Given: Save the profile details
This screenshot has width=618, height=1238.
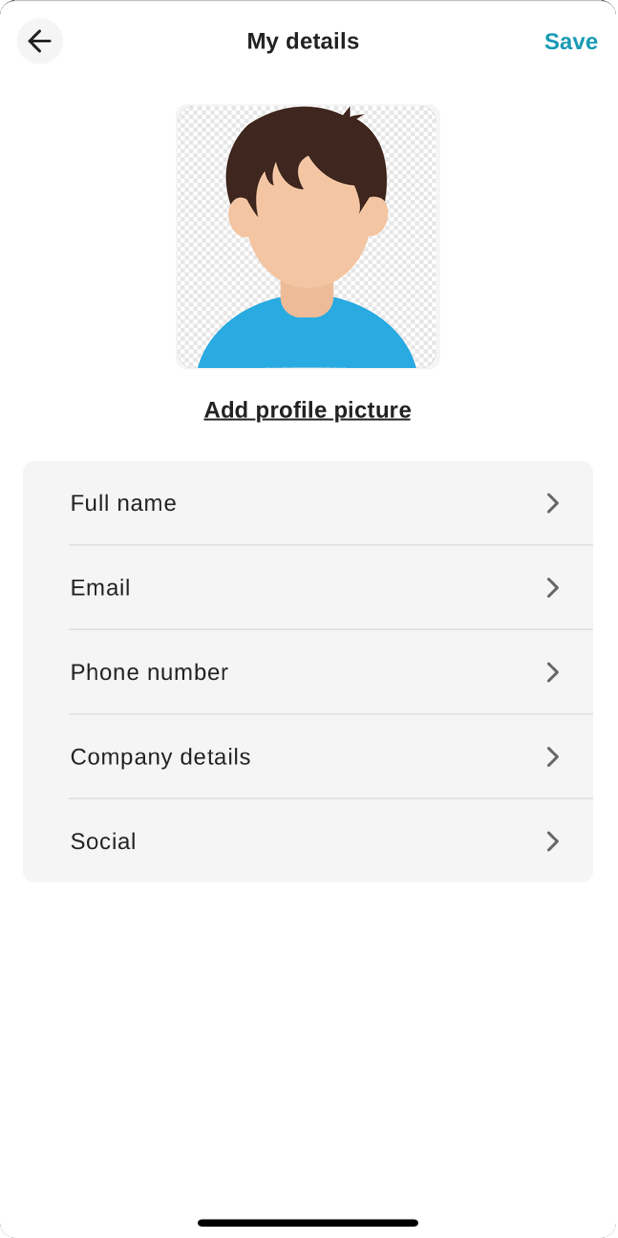Looking at the screenshot, I should click(570, 41).
